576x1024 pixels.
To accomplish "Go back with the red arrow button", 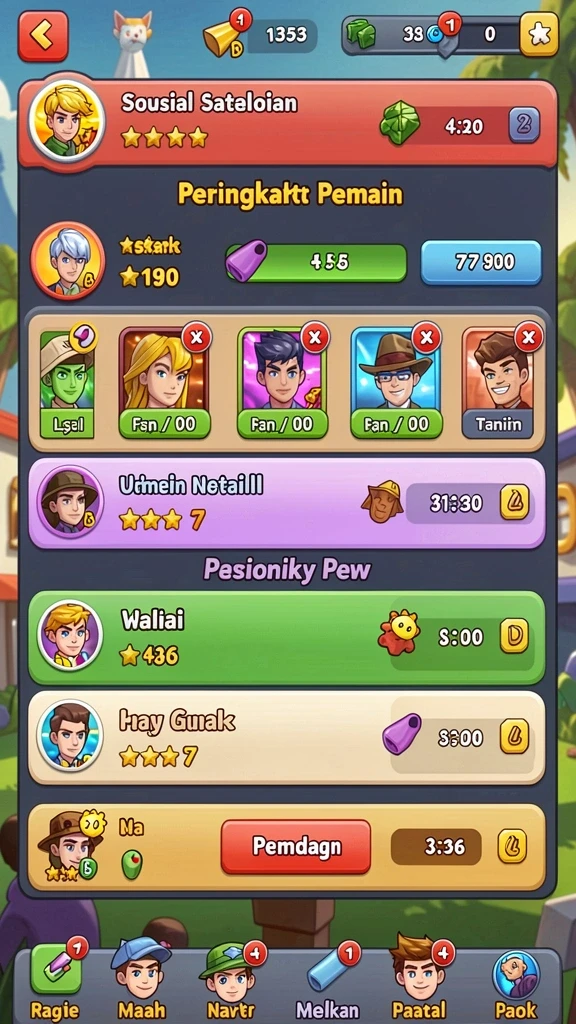I will click(43, 36).
